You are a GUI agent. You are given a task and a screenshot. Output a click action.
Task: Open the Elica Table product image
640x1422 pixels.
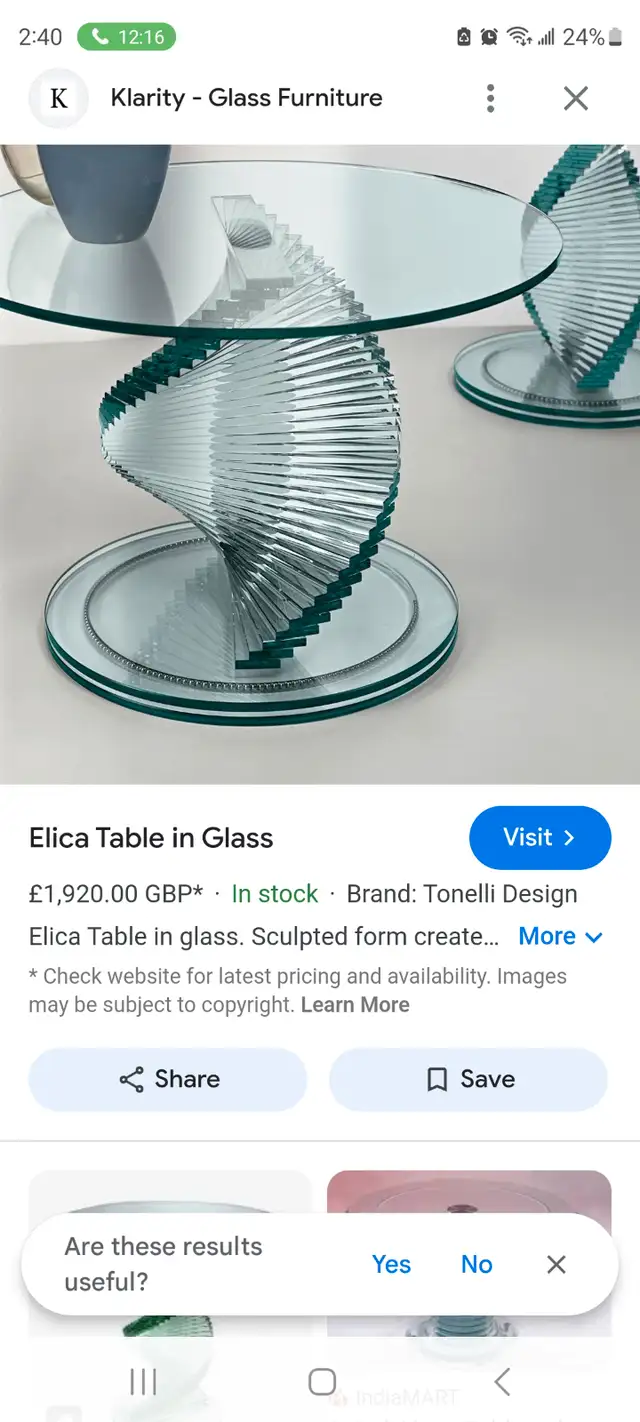click(320, 464)
